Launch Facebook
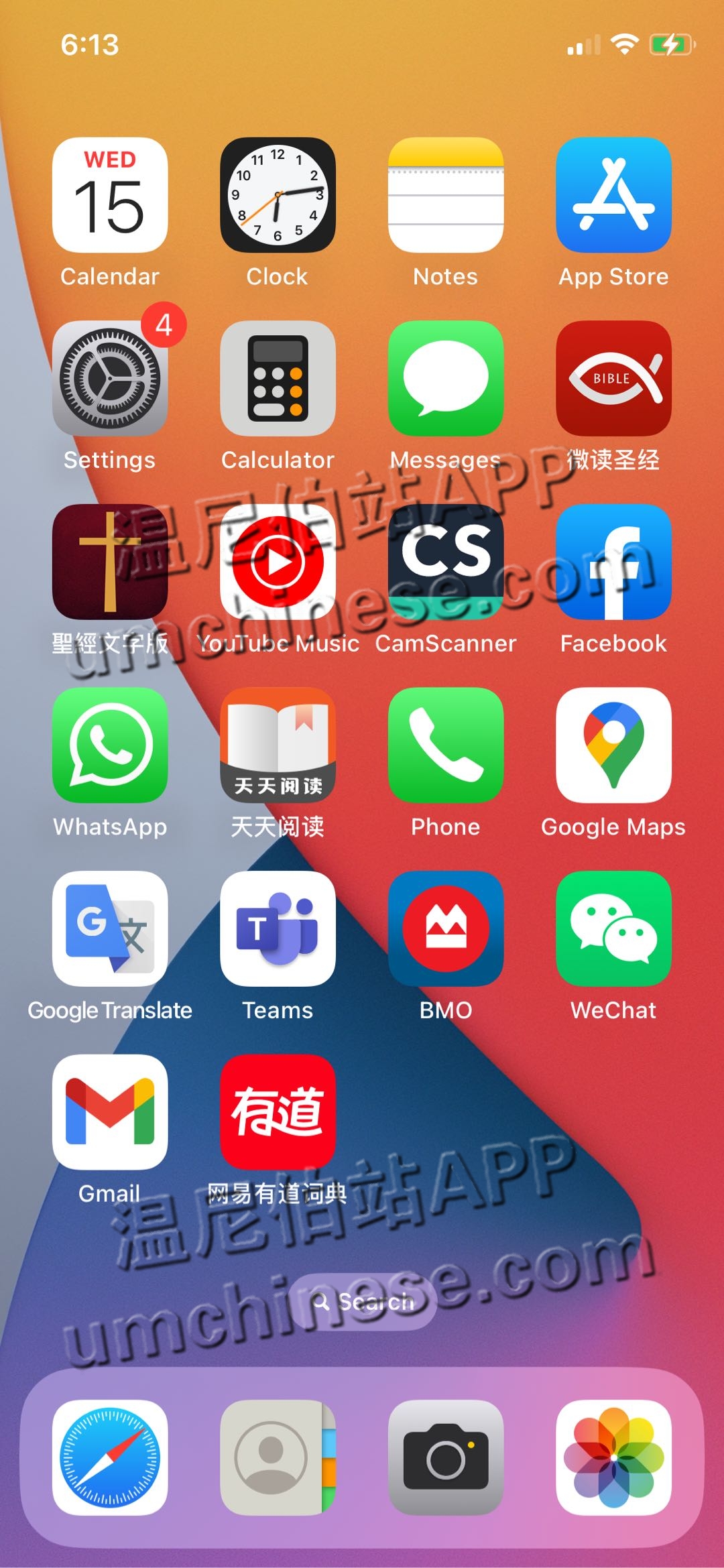This screenshot has width=724, height=1568. [613, 562]
